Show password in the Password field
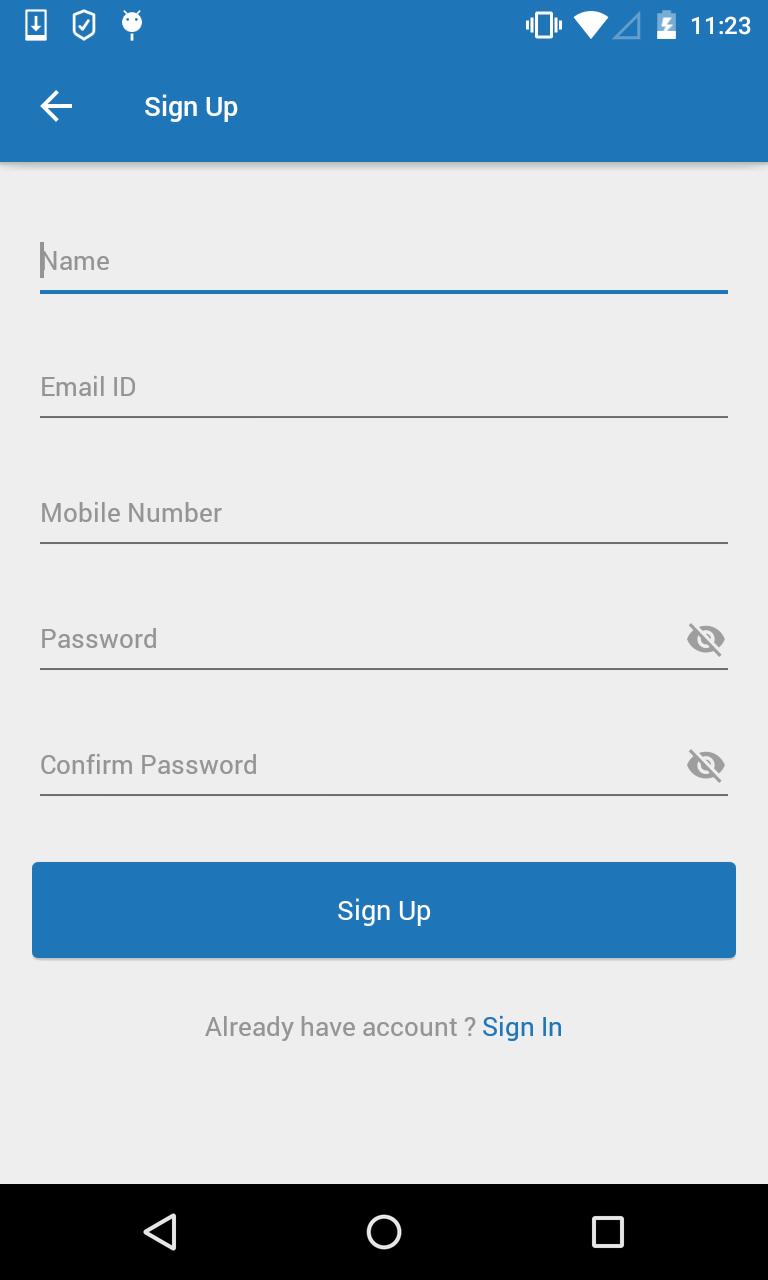The height and width of the screenshot is (1280, 768). (705, 639)
